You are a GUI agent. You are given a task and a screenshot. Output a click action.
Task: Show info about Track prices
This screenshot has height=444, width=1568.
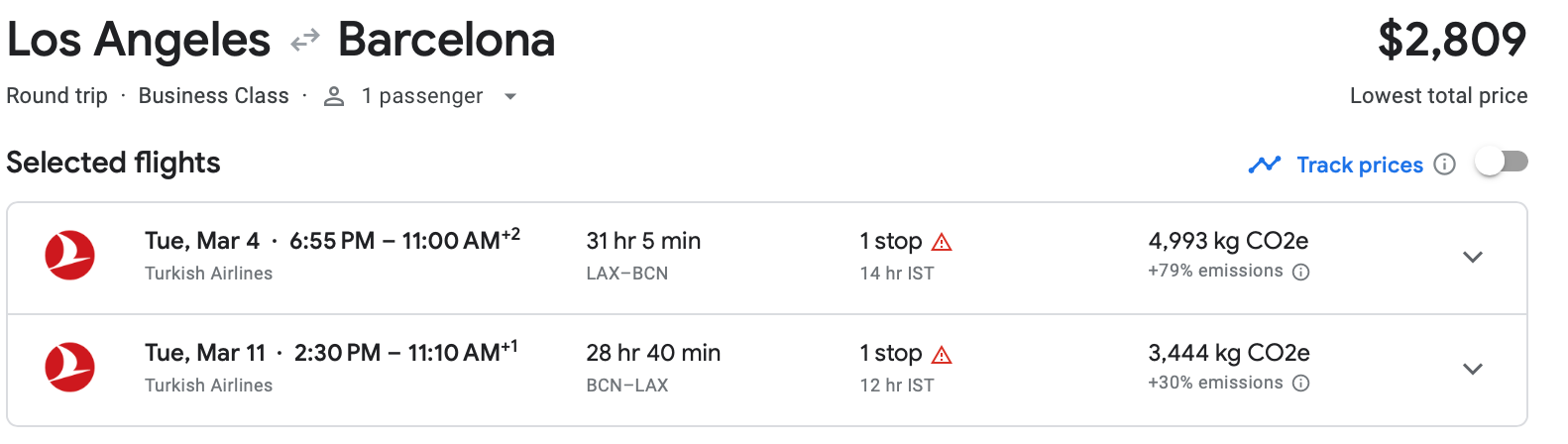[1445, 165]
